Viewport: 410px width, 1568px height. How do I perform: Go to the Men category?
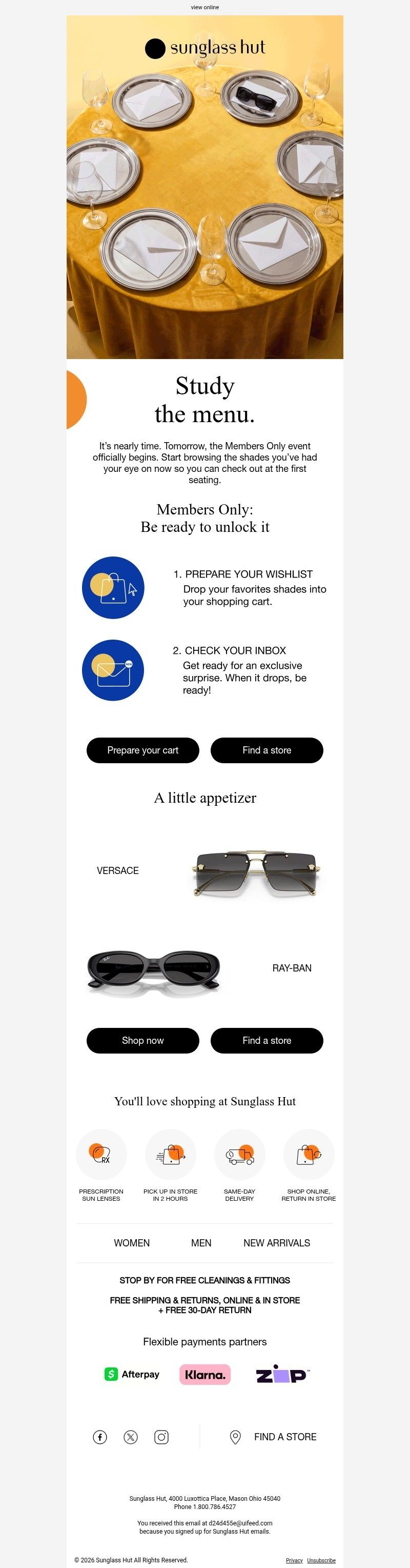pyautogui.click(x=201, y=1243)
